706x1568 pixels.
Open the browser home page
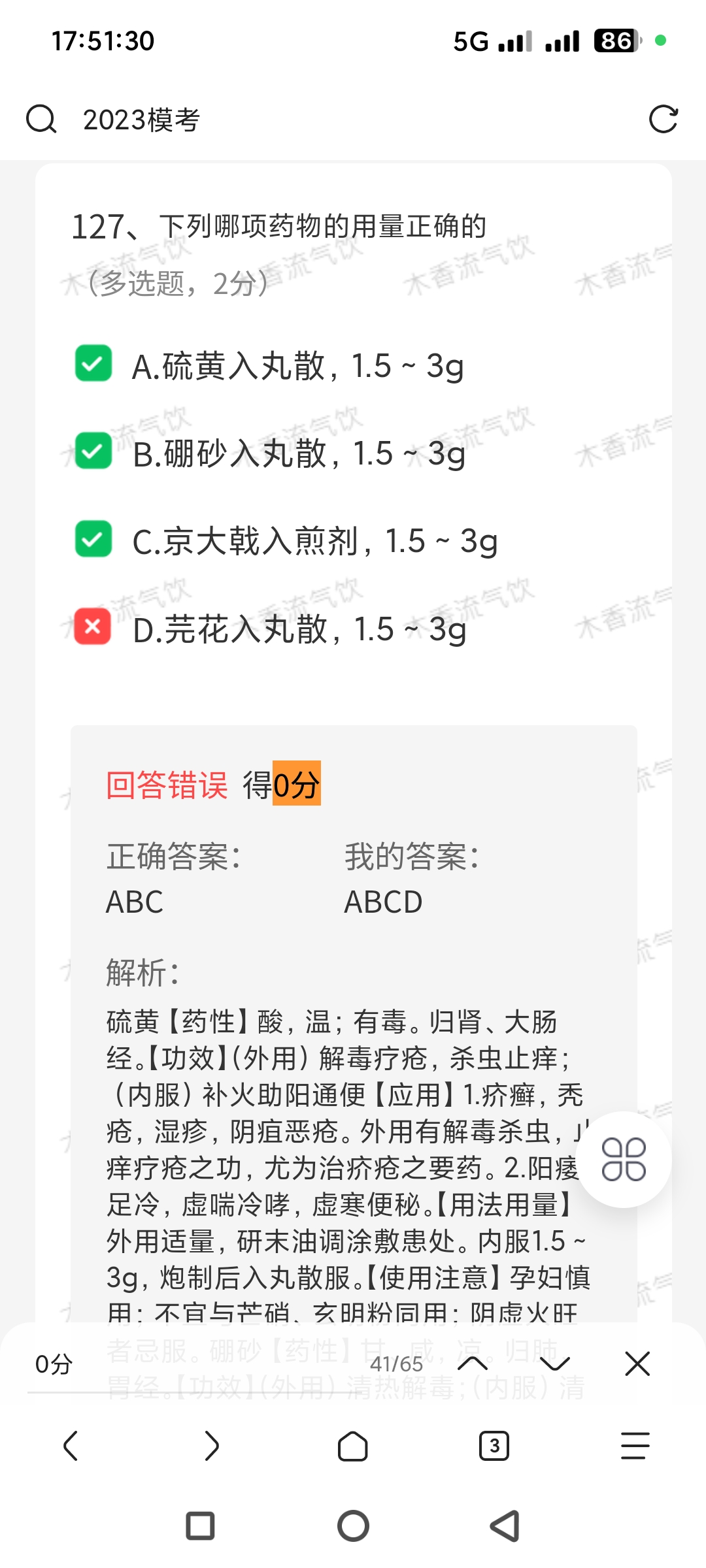tap(353, 1446)
